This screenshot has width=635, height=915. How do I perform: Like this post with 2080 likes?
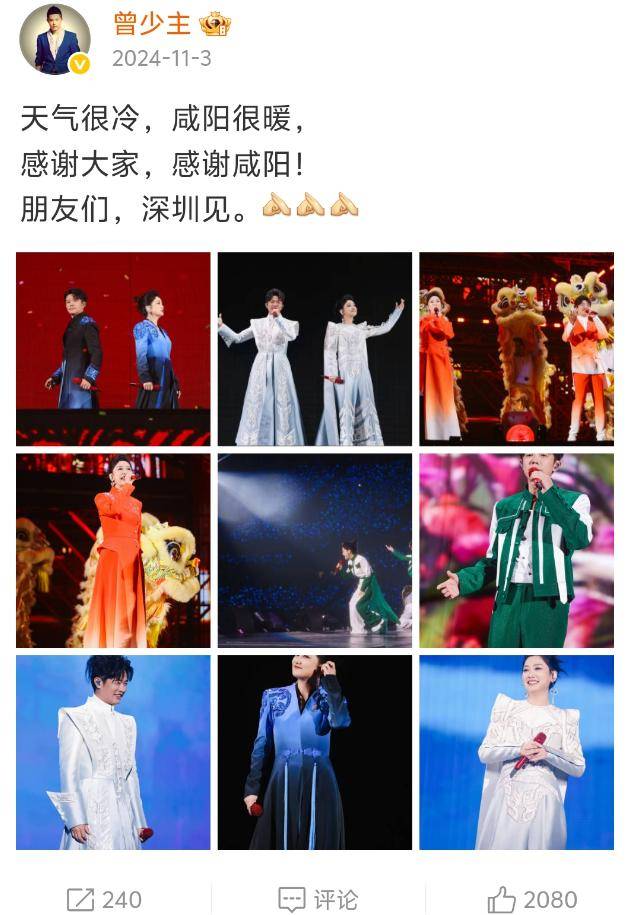(531, 899)
